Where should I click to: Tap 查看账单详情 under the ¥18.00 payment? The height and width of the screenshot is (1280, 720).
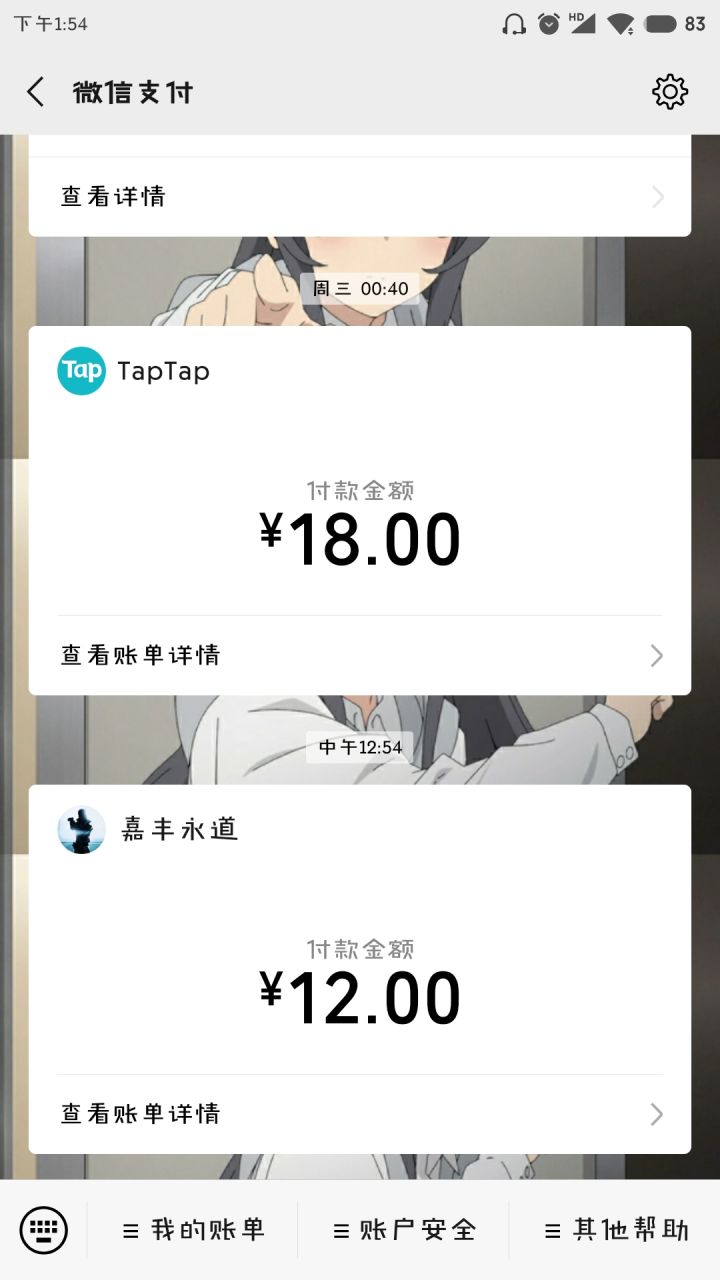pos(140,656)
